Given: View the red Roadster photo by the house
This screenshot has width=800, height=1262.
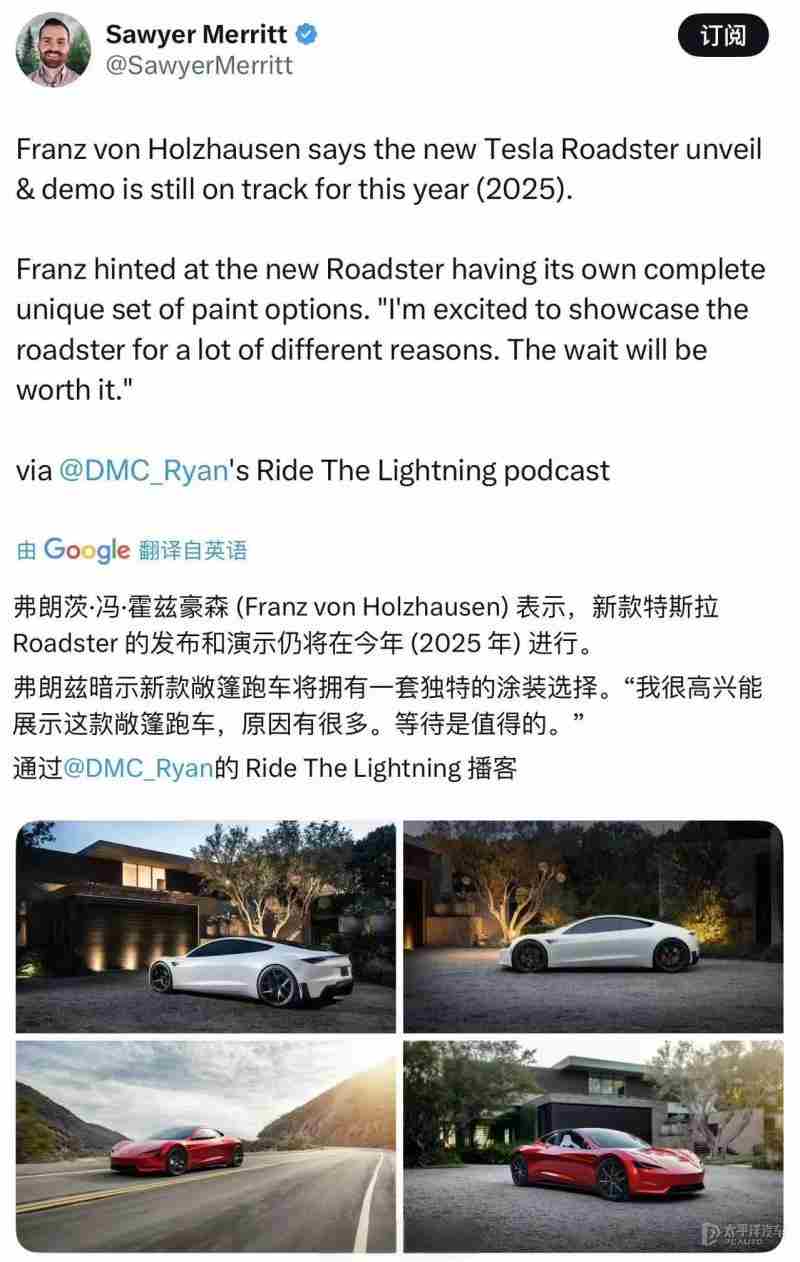Looking at the screenshot, I should (x=593, y=1146).
